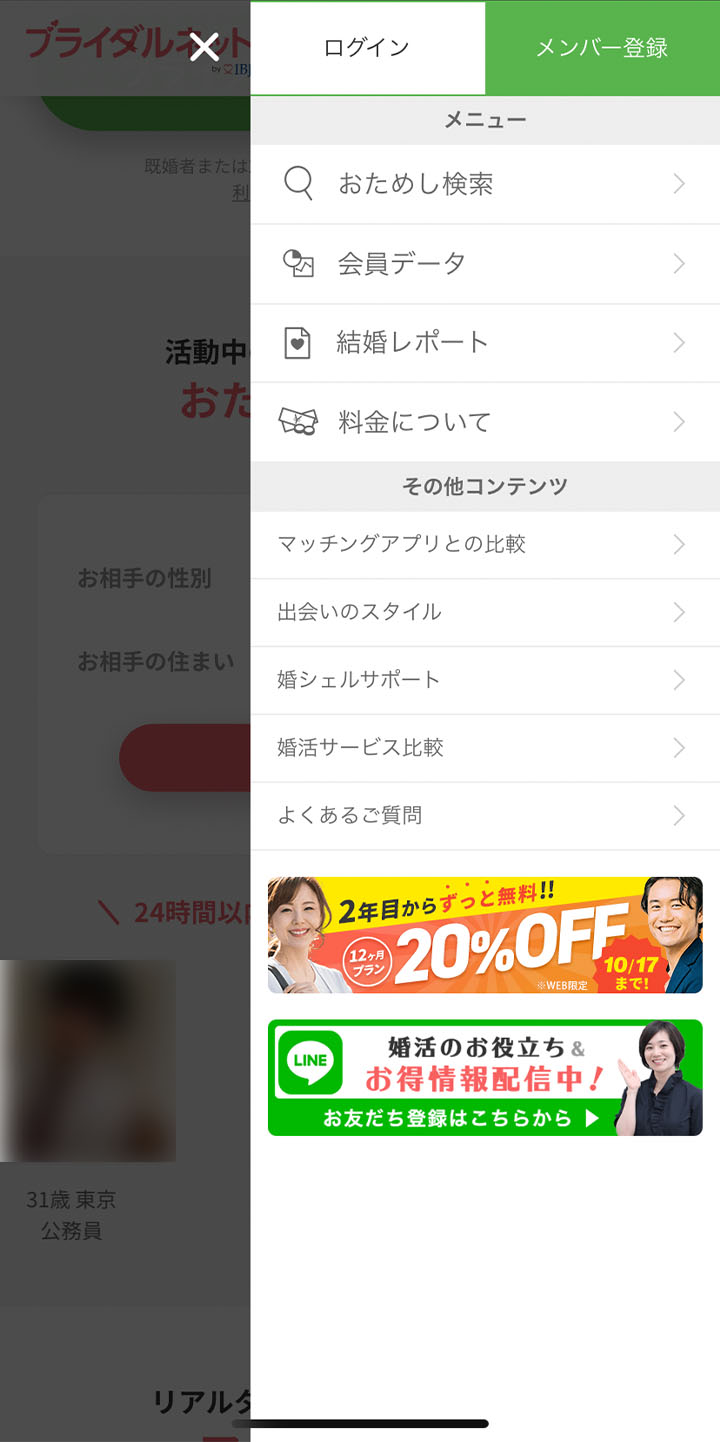View 会員データ page

[x=485, y=263]
